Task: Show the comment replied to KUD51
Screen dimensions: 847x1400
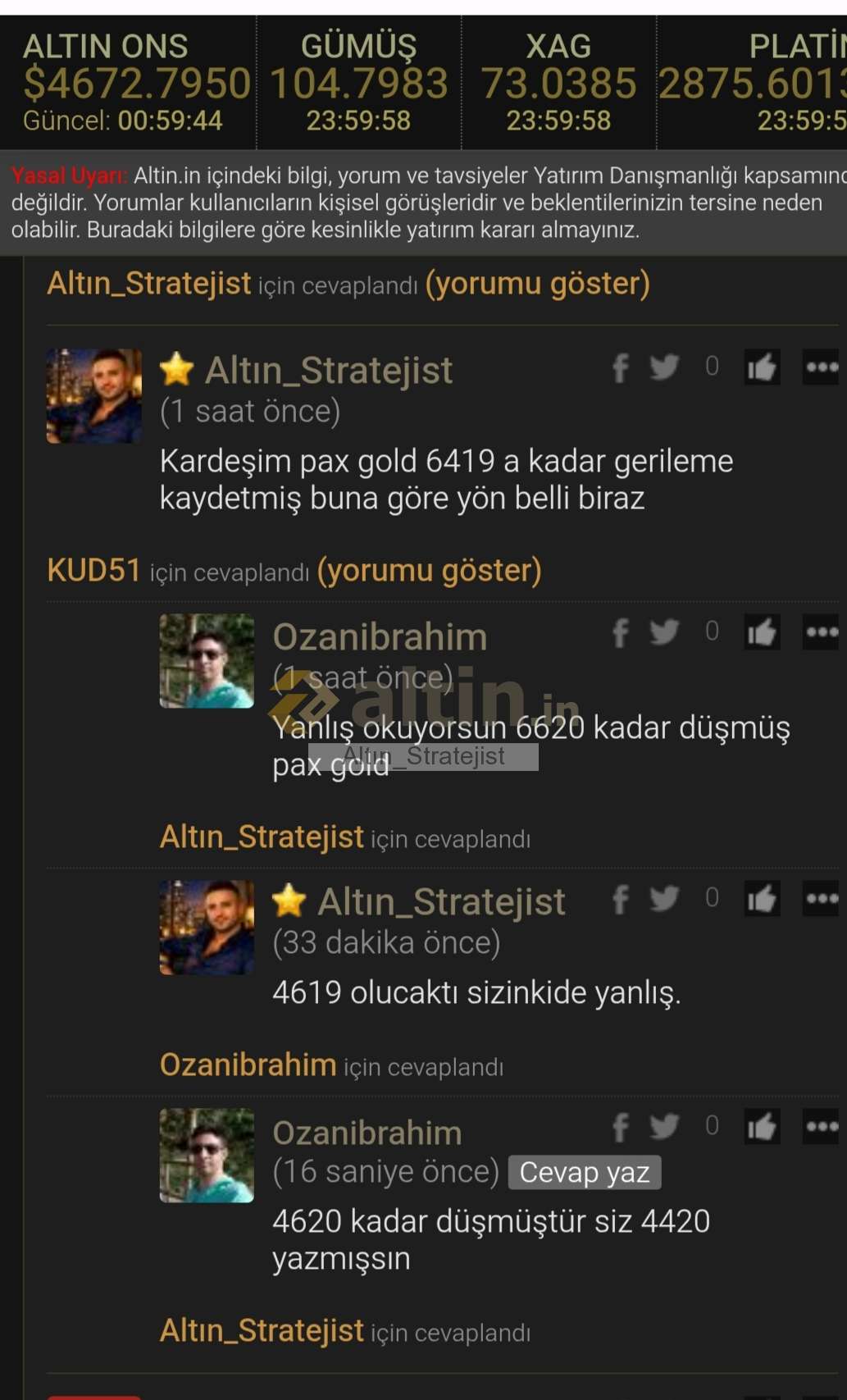Action: [x=429, y=571]
